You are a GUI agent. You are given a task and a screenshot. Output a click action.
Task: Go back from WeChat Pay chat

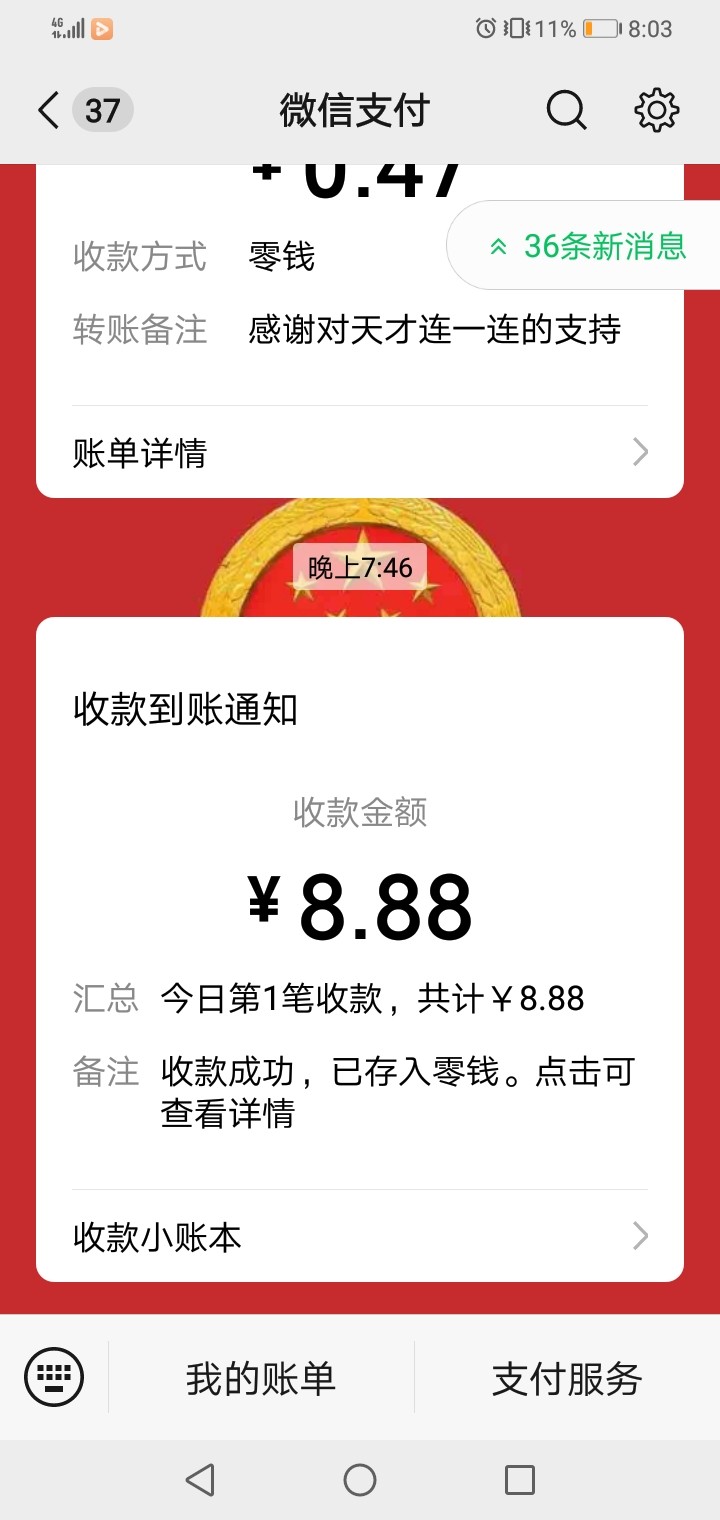point(48,110)
